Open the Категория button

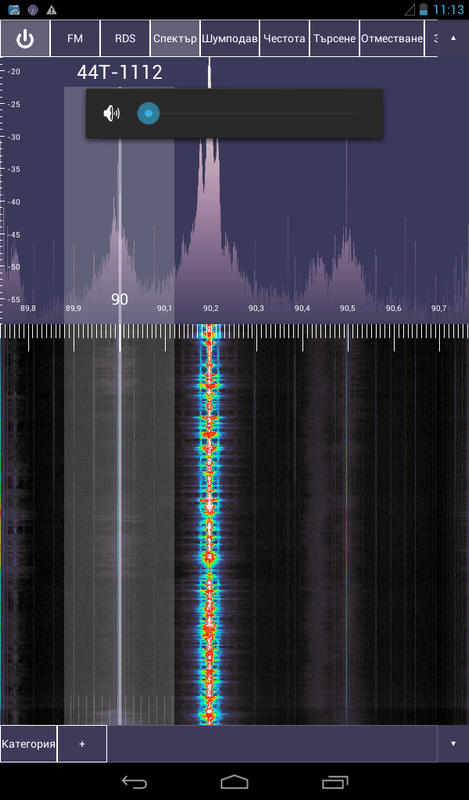pos(29,744)
